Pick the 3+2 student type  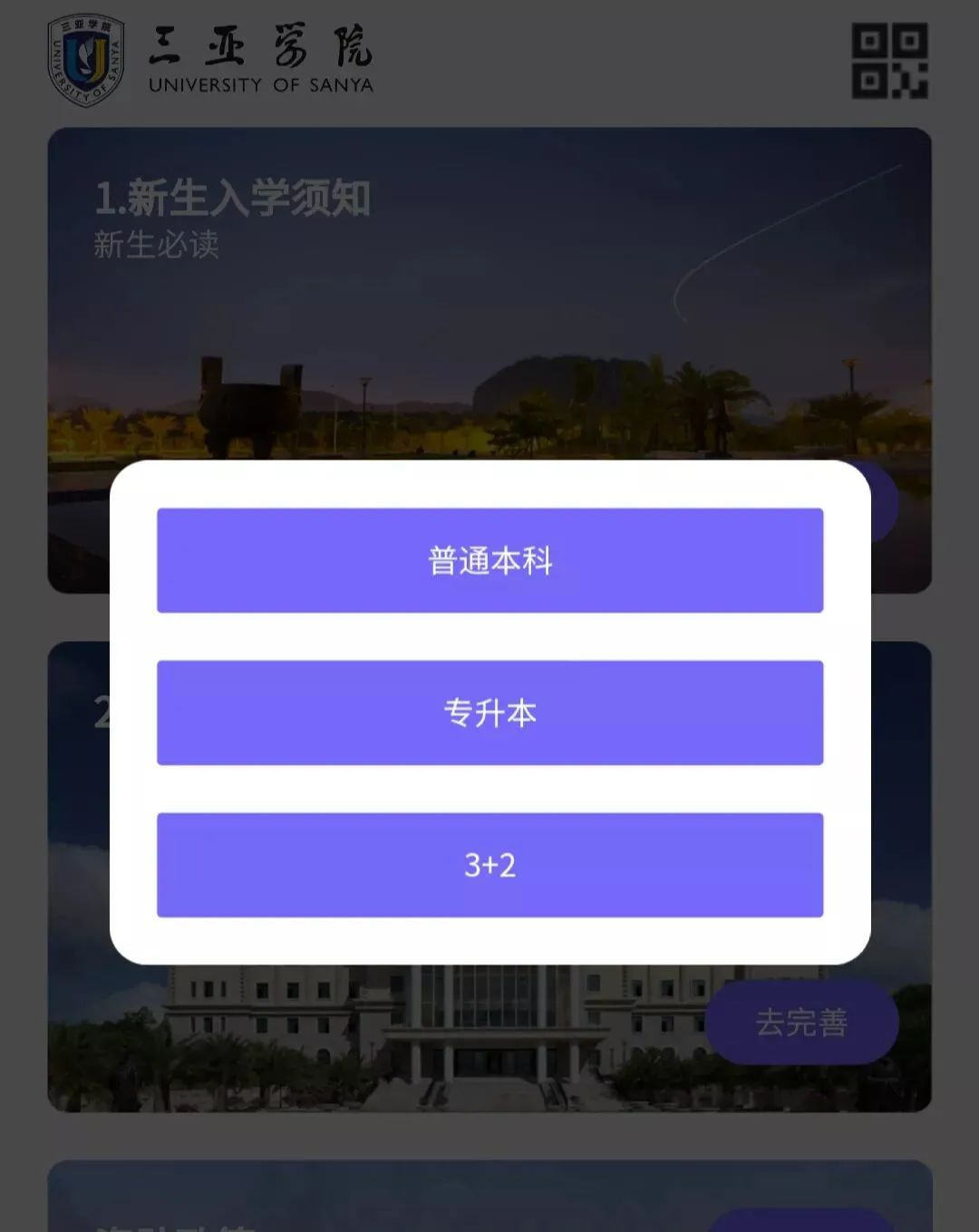[x=489, y=865]
